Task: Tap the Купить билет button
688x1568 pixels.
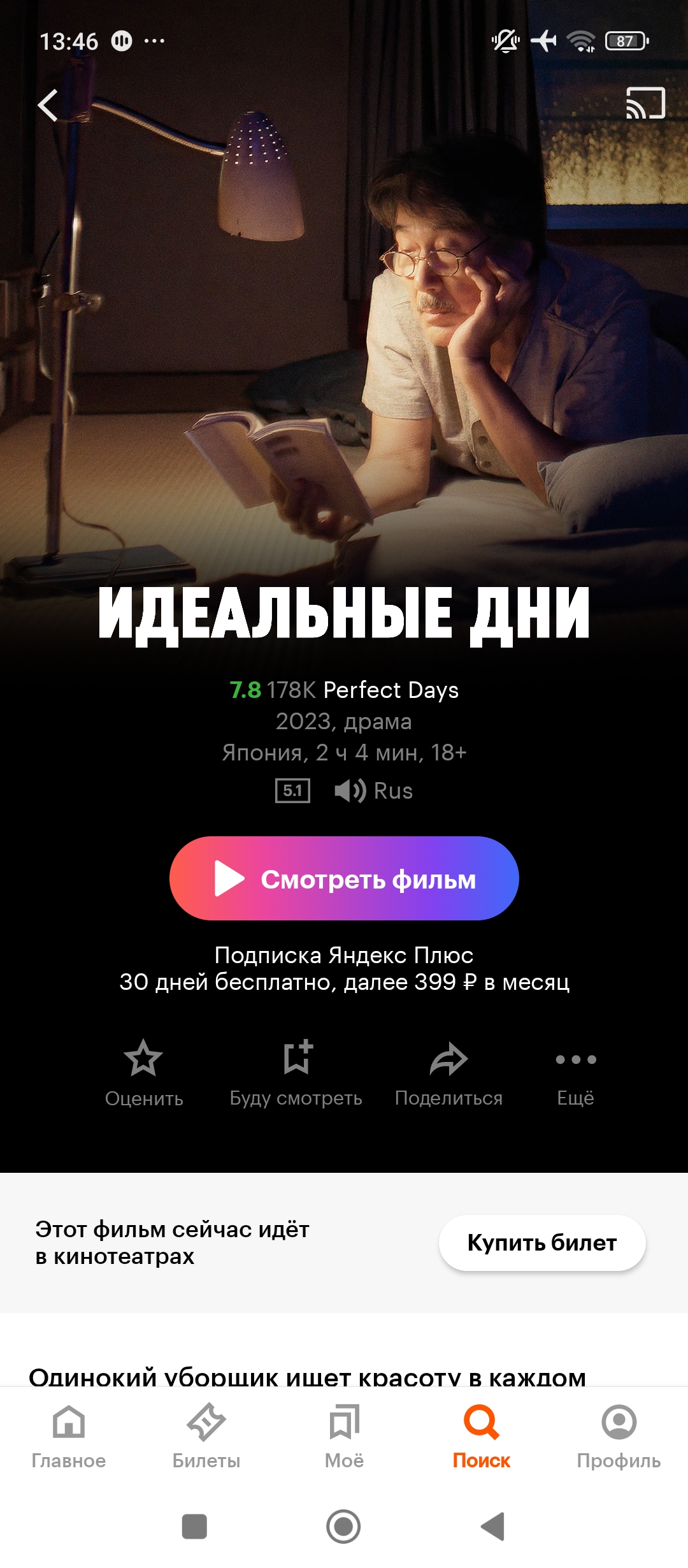Action: (541, 1242)
